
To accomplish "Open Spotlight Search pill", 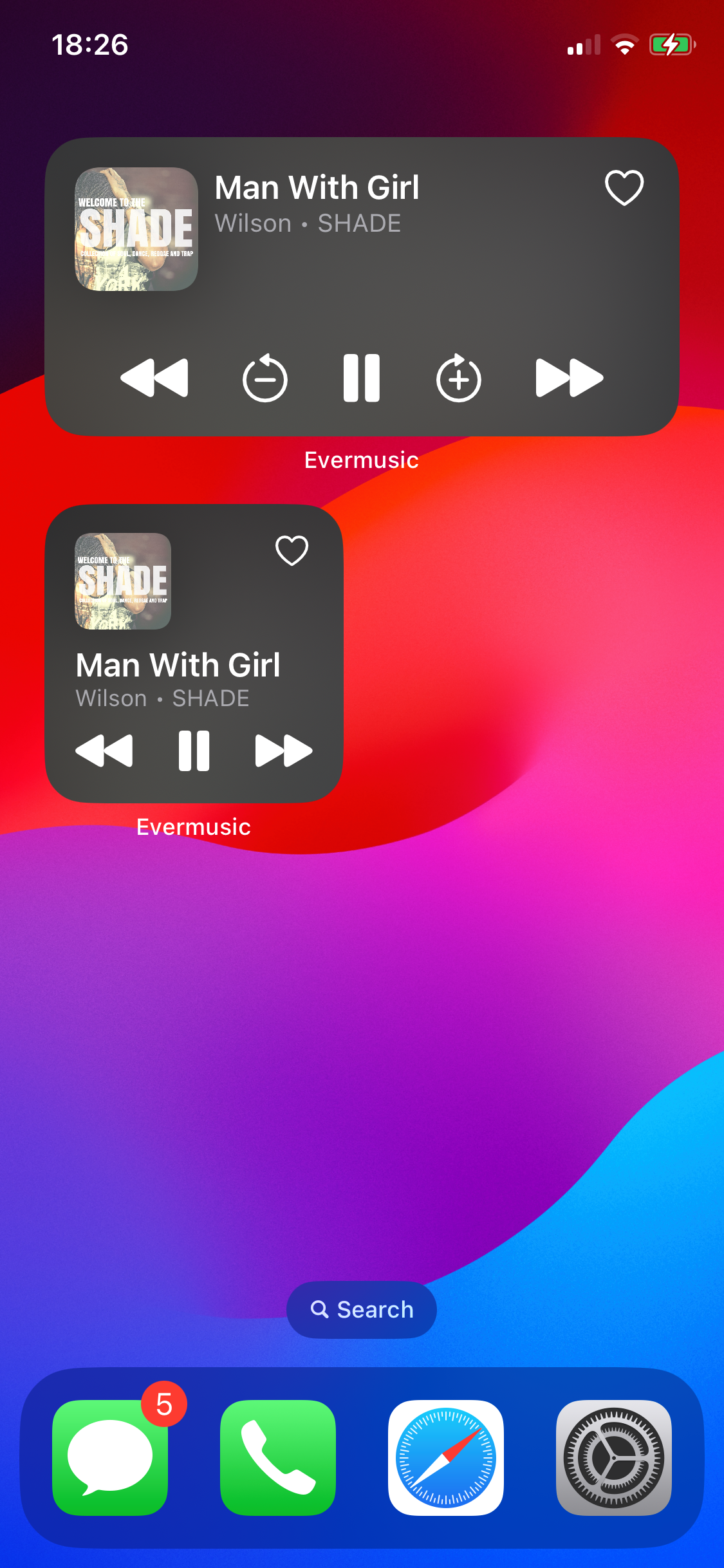I will click(x=362, y=1309).
